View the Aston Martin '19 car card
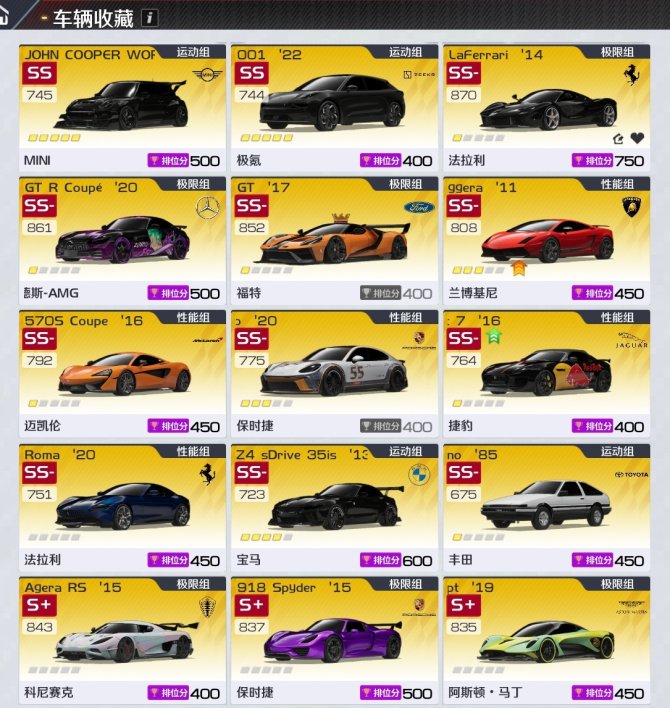Viewport: 670px width, 708px height. coord(546,638)
